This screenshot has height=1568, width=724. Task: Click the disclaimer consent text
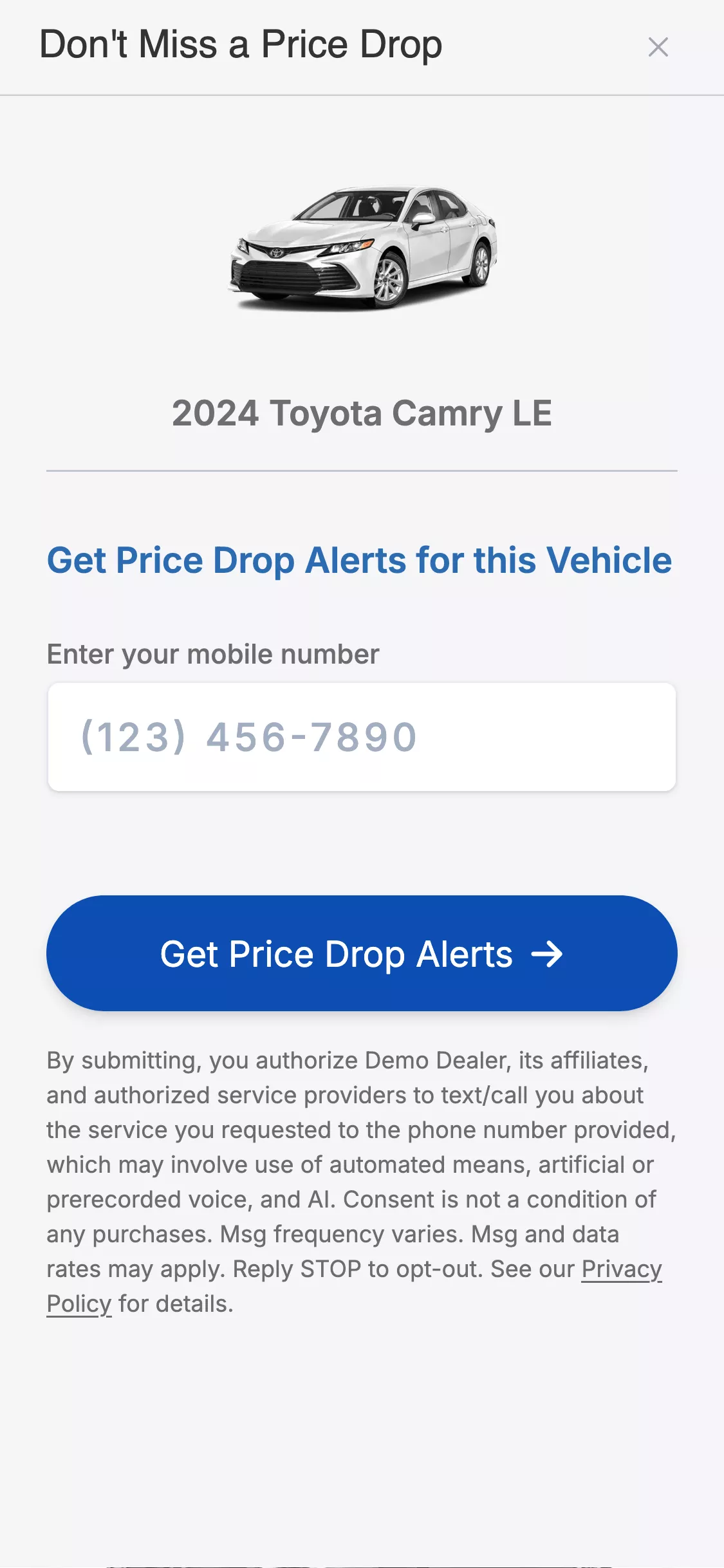click(360, 1181)
